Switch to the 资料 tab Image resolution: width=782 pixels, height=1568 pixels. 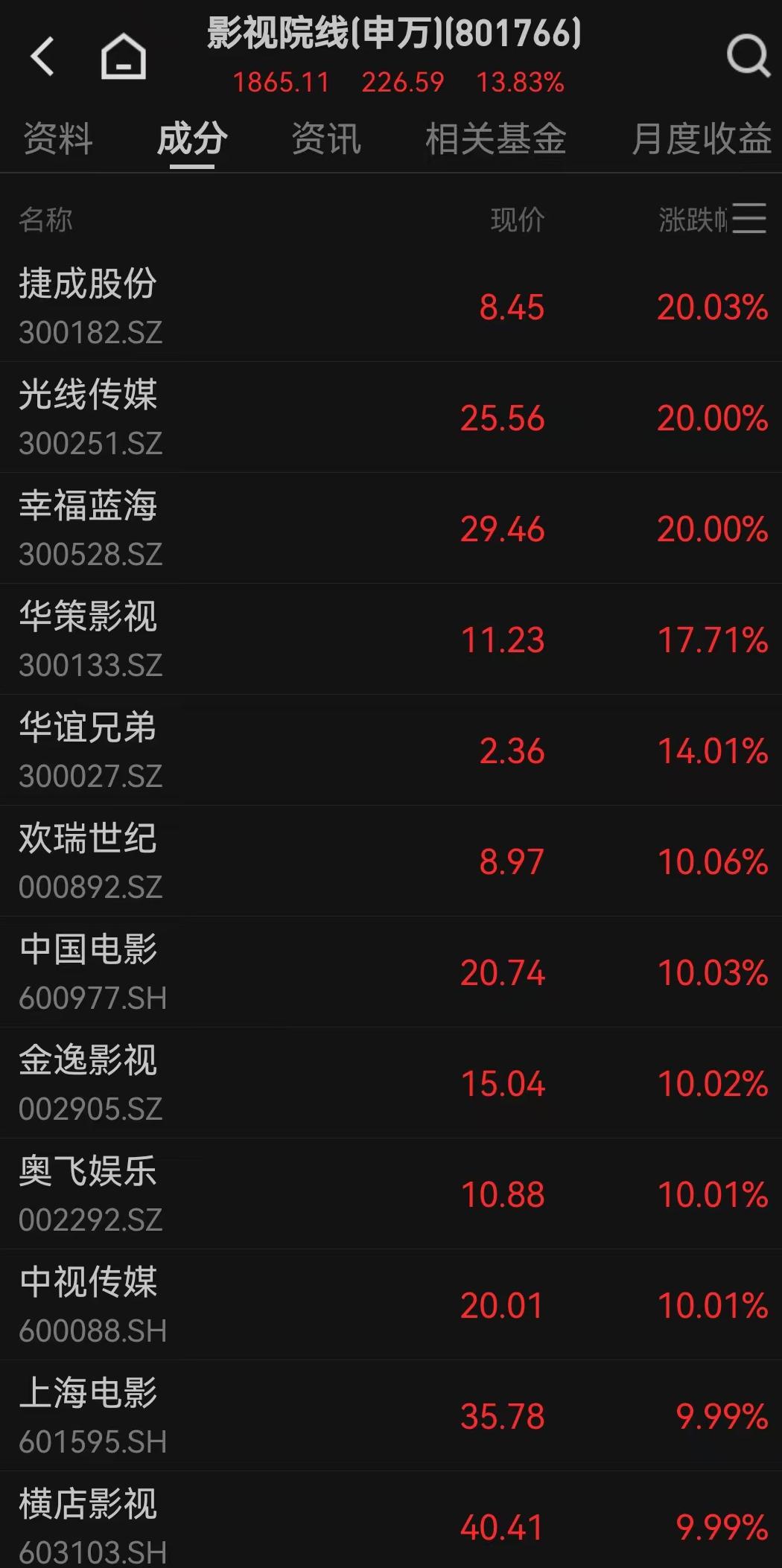click(58, 139)
